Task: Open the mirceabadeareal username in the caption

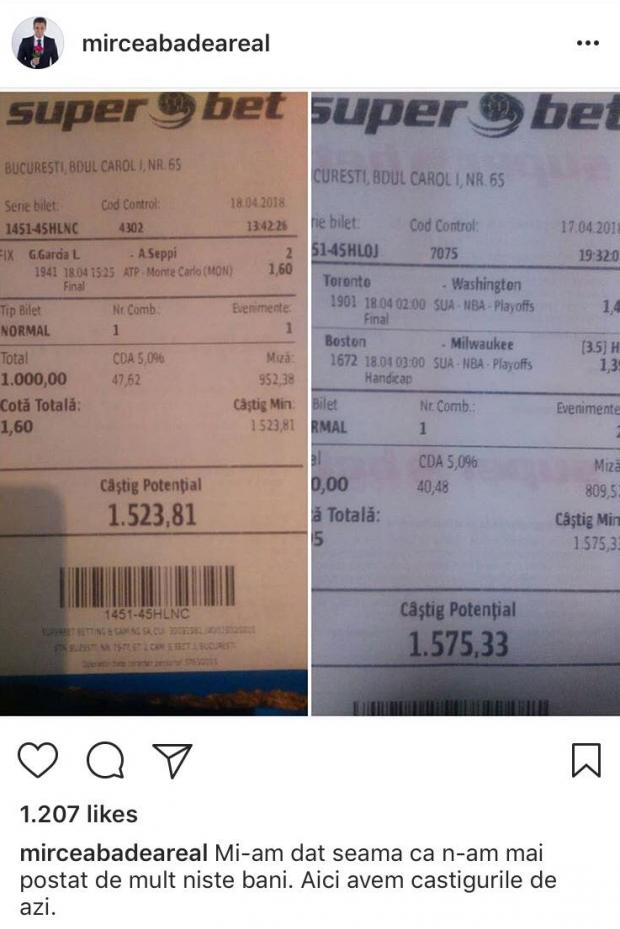Action: (x=113, y=855)
